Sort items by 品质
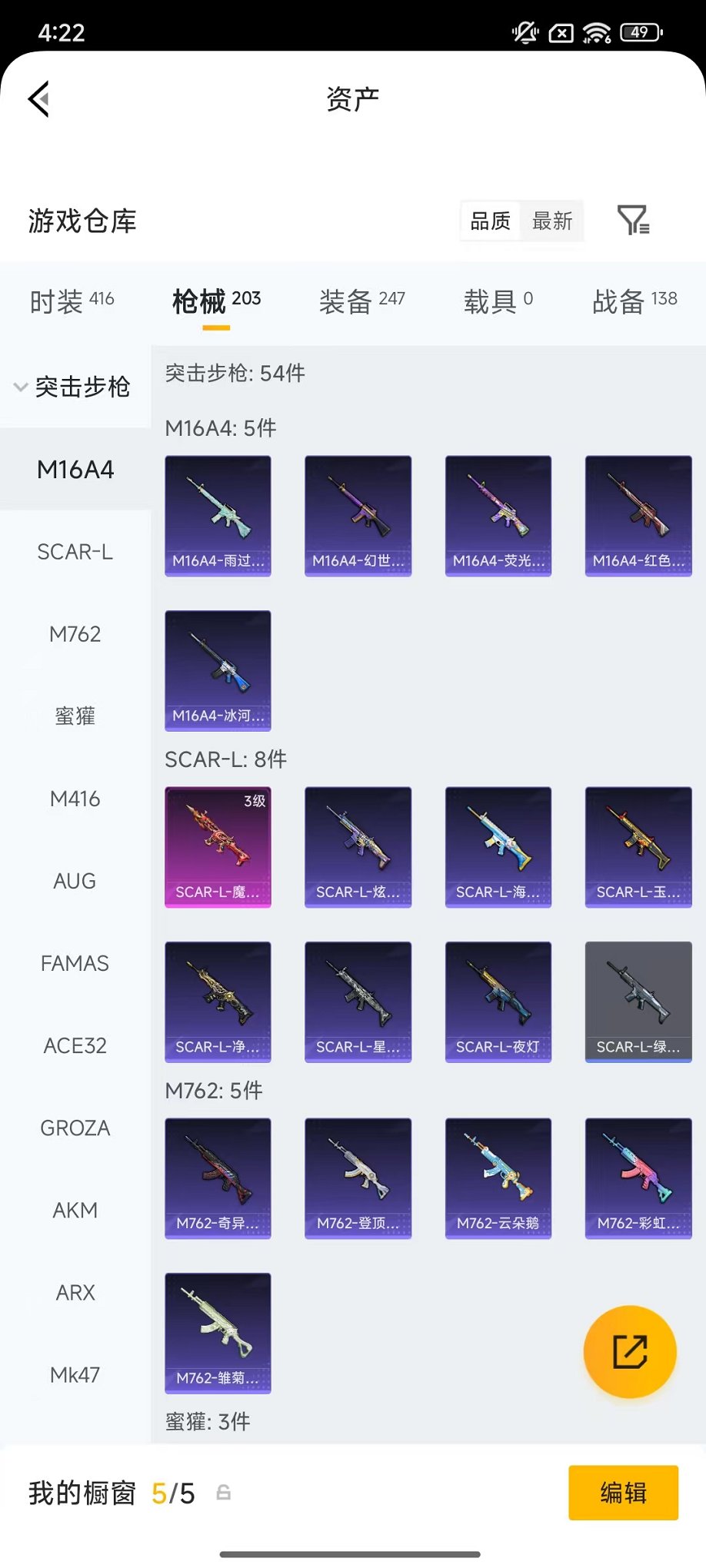 point(490,221)
